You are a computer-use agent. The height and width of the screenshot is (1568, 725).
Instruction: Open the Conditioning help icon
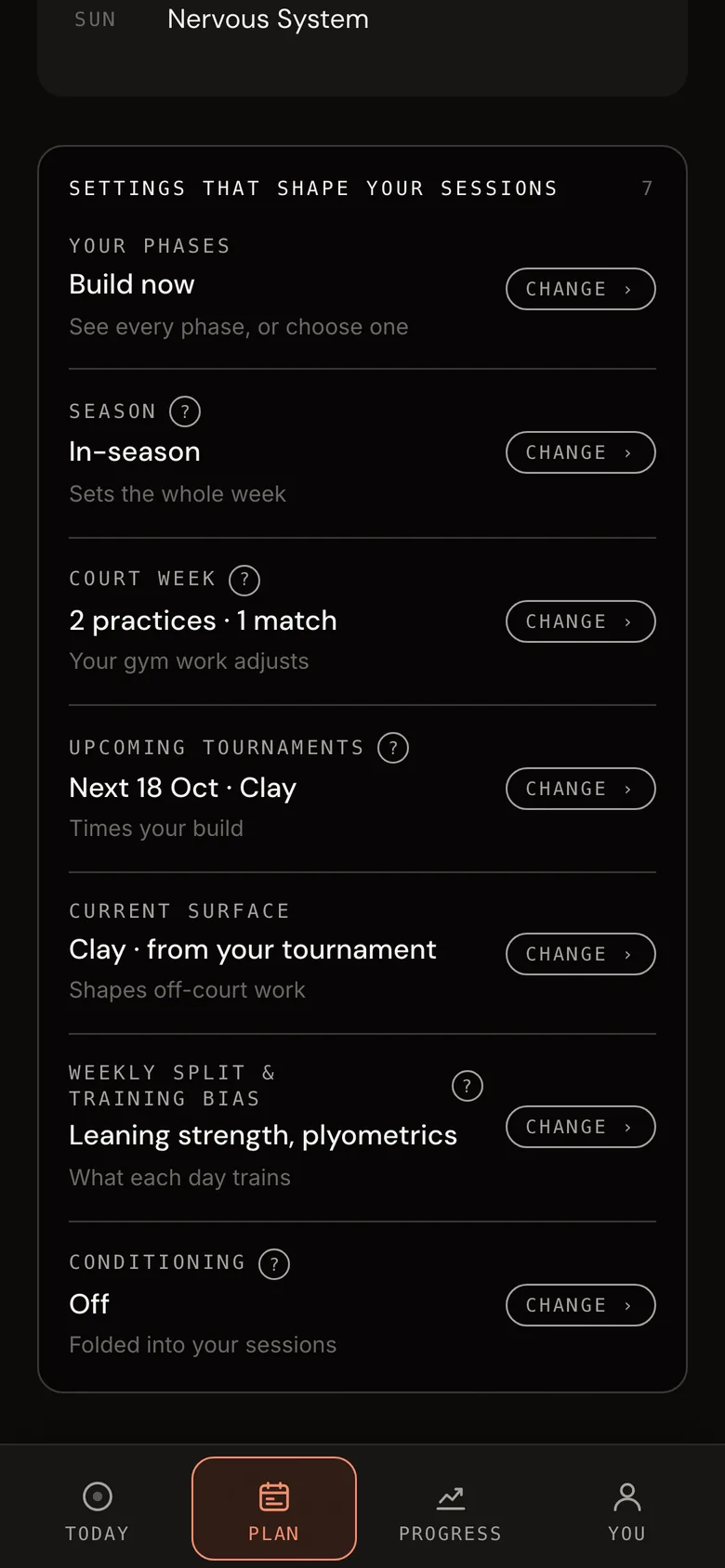pyautogui.click(x=274, y=1264)
